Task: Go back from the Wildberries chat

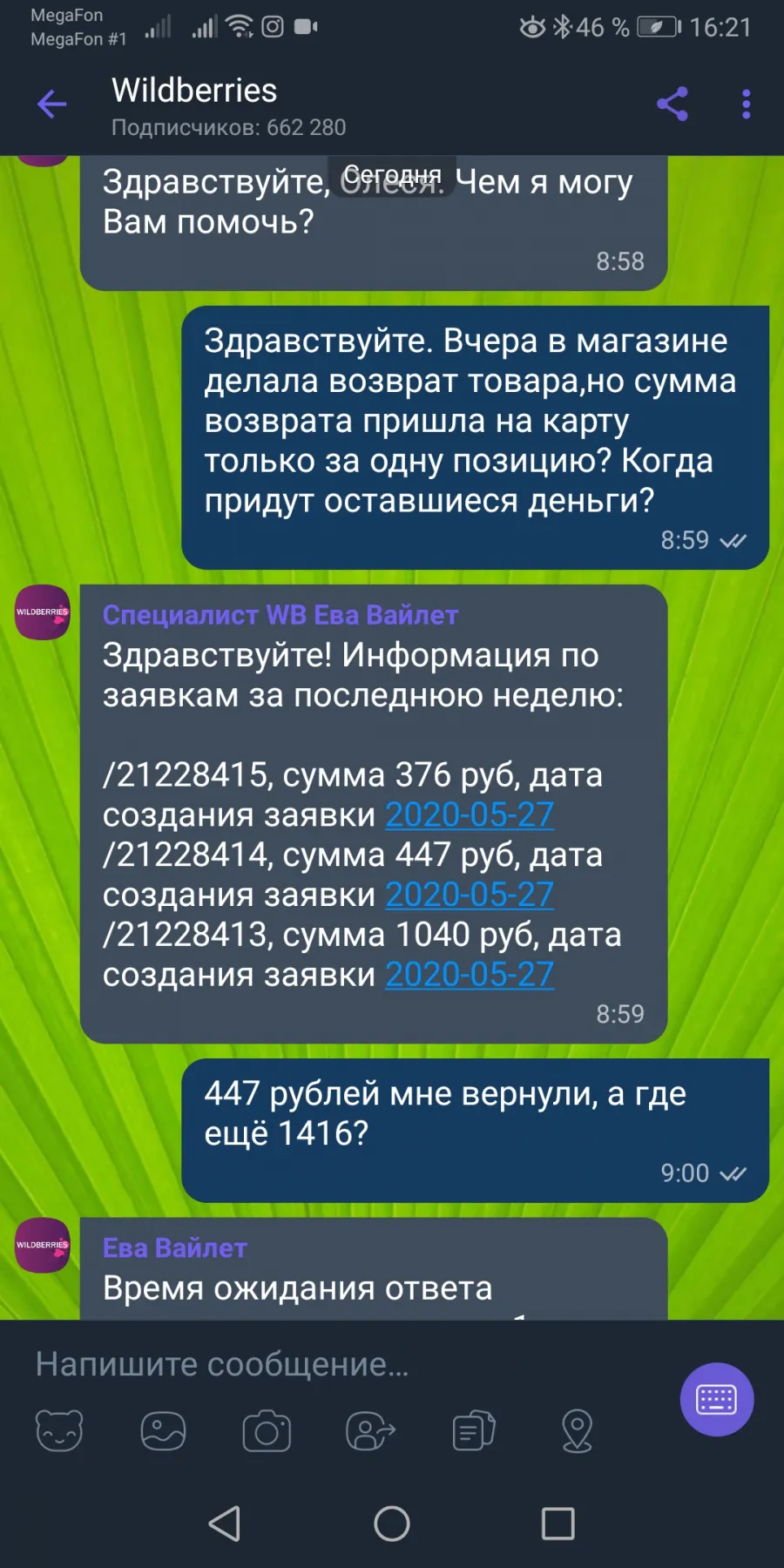Action: tap(51, 105)
